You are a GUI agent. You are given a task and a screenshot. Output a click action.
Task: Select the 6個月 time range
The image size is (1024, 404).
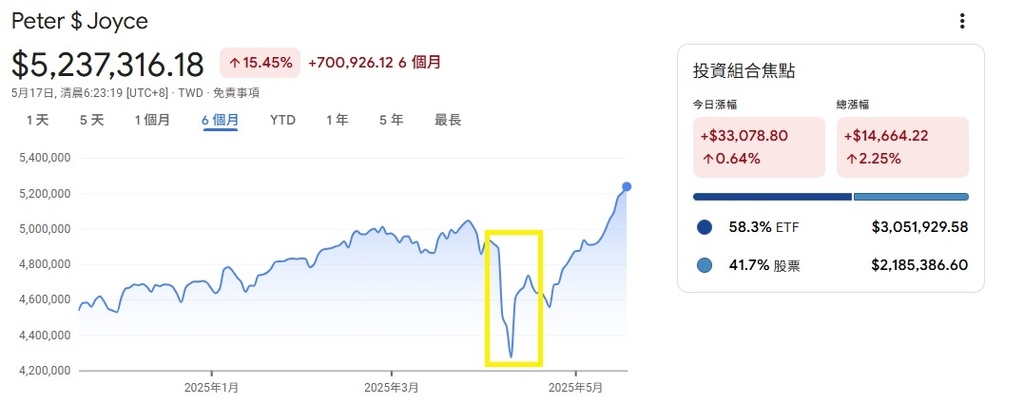220,120
